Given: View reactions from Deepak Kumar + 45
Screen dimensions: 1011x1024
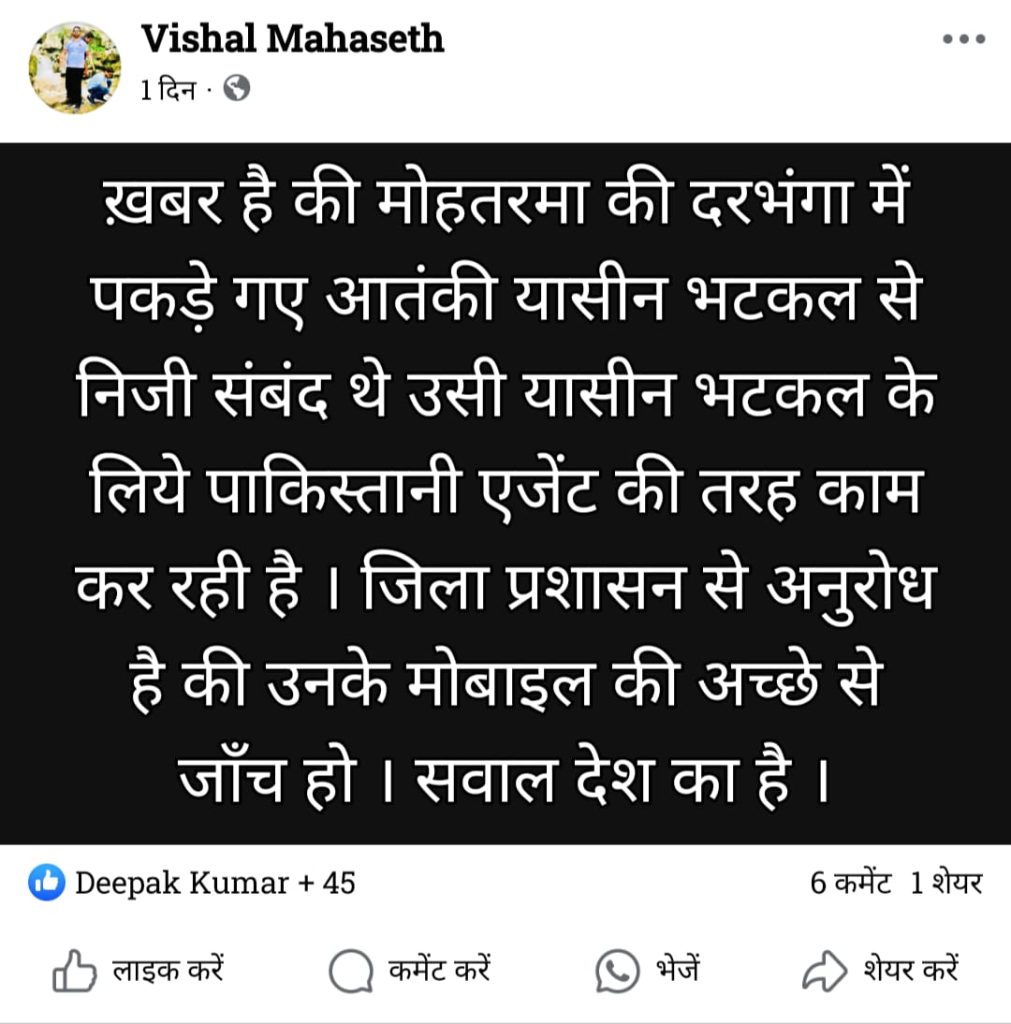Looking at the screenshot, I should click(192, 884).
